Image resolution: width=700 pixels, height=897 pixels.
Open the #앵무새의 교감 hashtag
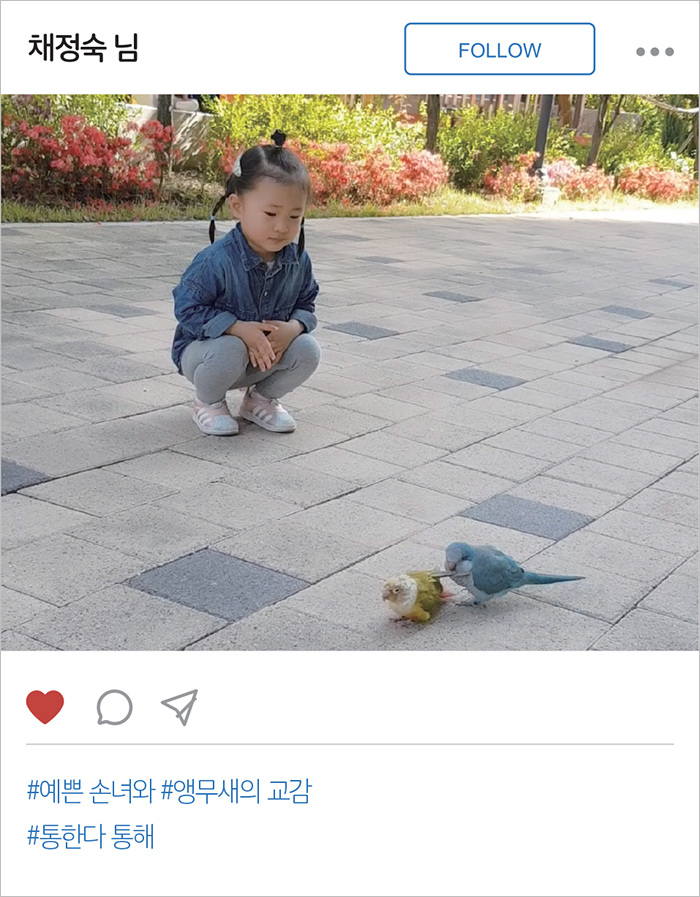pyautogui.click(x=236, y=792)
